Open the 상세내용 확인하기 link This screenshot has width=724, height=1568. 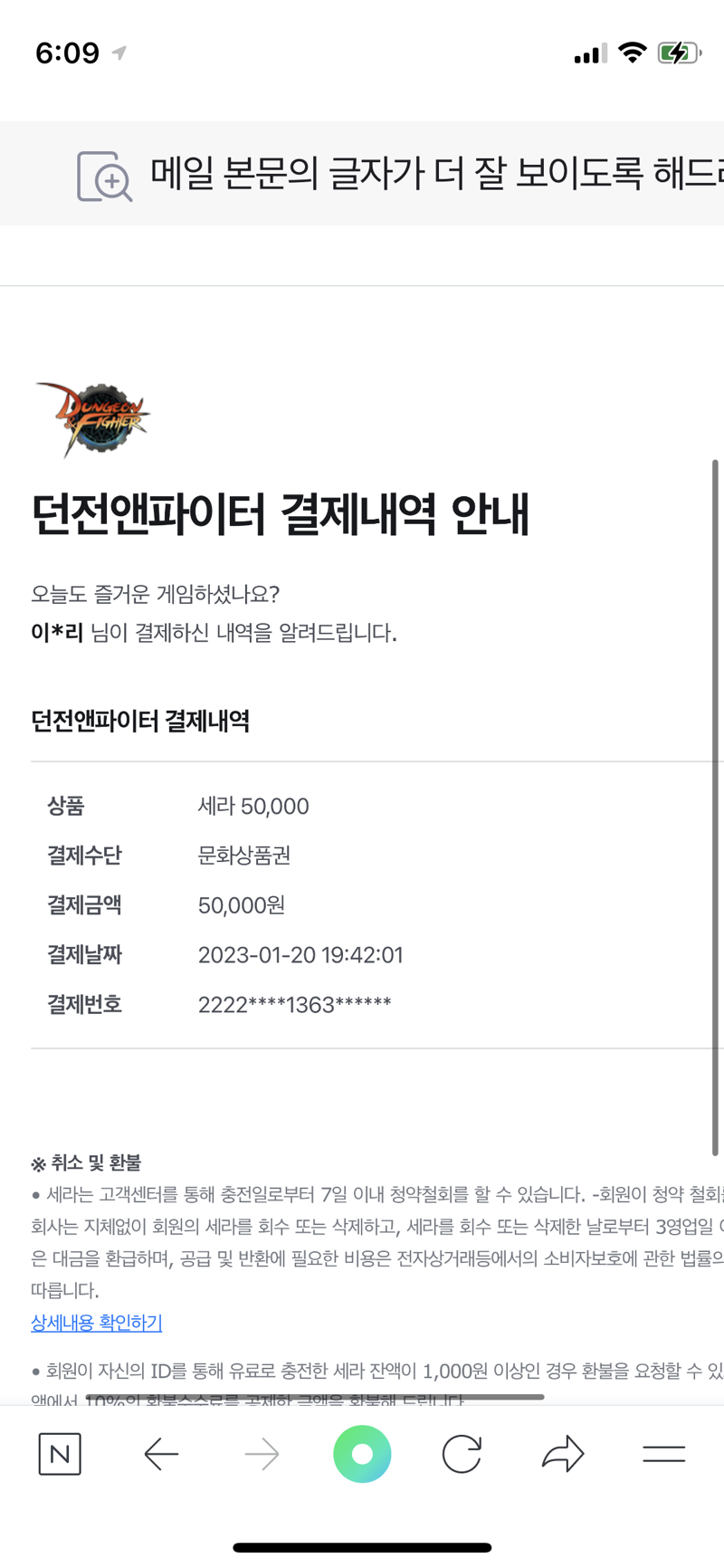click(x=97, y=1323)
